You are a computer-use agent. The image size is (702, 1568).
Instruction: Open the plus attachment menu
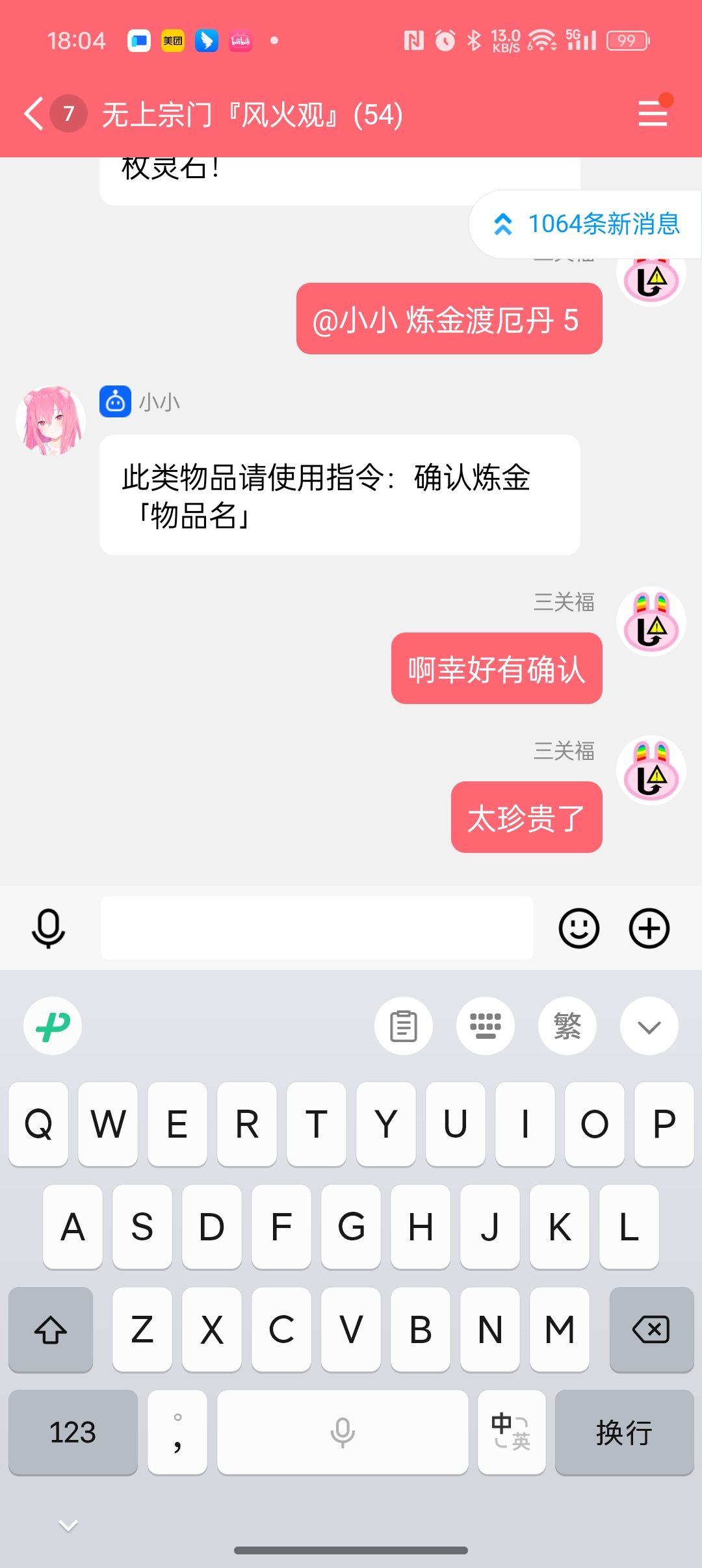pyautogui.click(x=649, y=928)
